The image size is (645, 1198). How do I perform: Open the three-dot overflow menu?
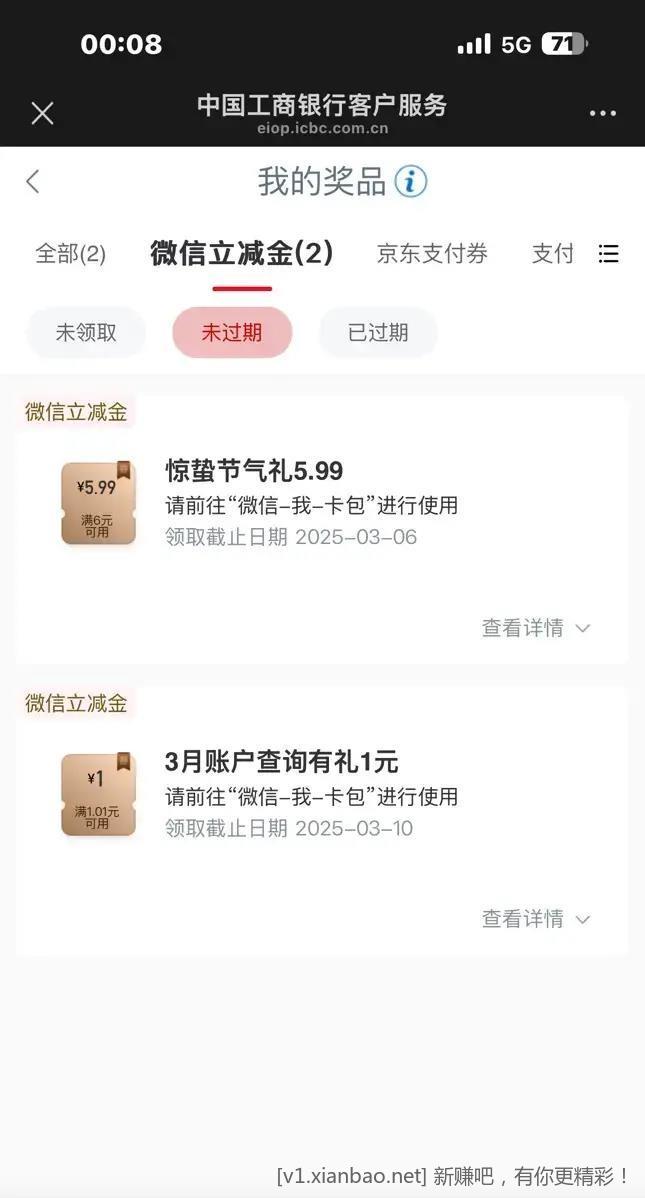coord(602,113)
